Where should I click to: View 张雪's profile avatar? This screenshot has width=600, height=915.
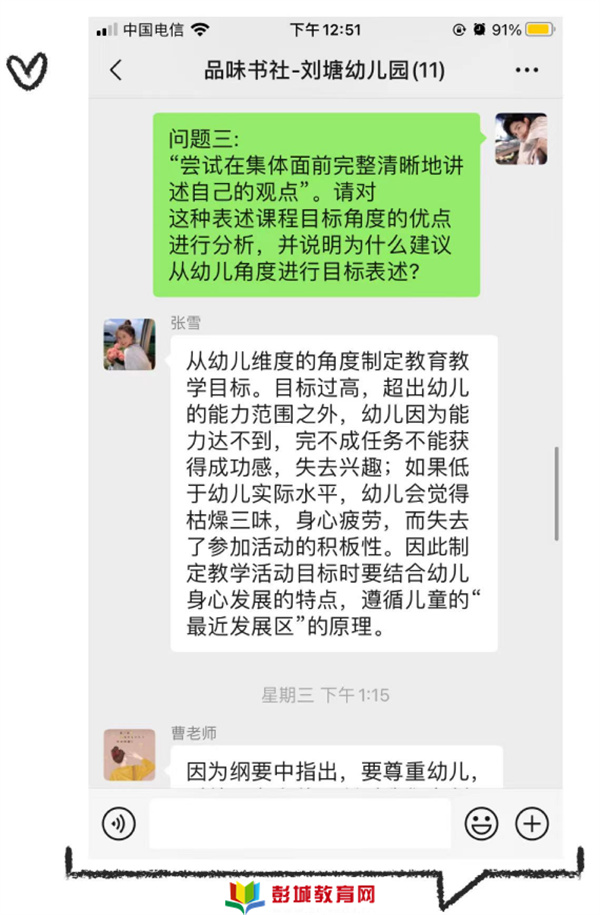[x=129, y=345]
